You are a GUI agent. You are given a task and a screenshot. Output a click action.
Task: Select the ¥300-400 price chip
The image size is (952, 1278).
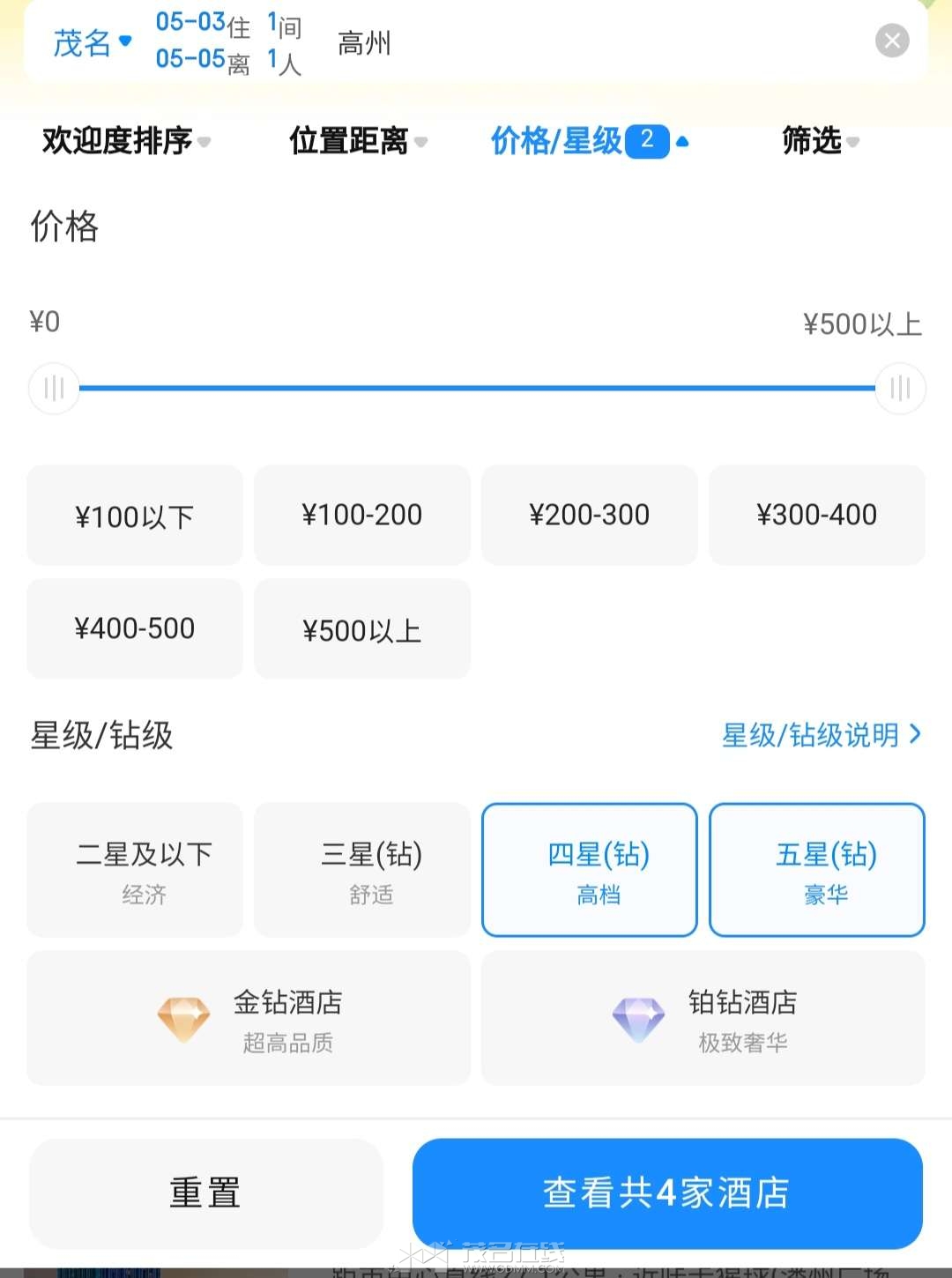pyautogui.click(x=817, y=516)
